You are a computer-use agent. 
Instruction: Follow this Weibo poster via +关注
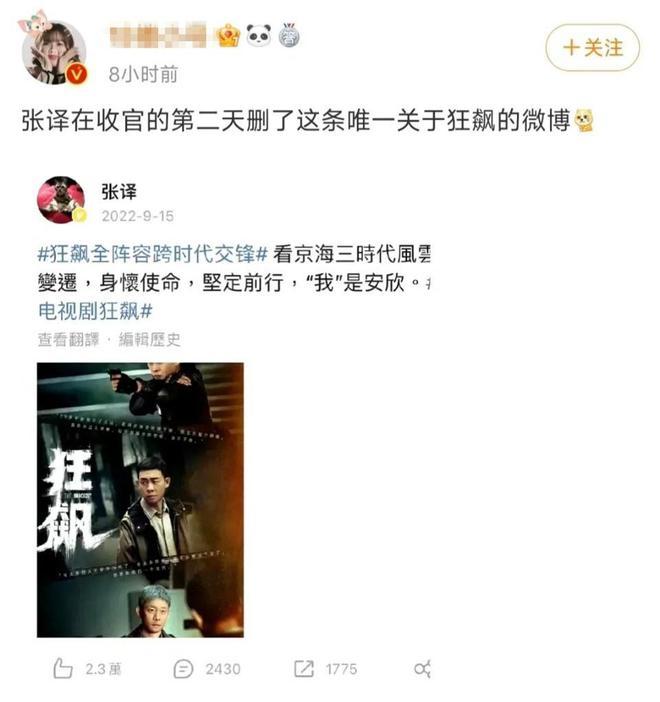(592, 47)
